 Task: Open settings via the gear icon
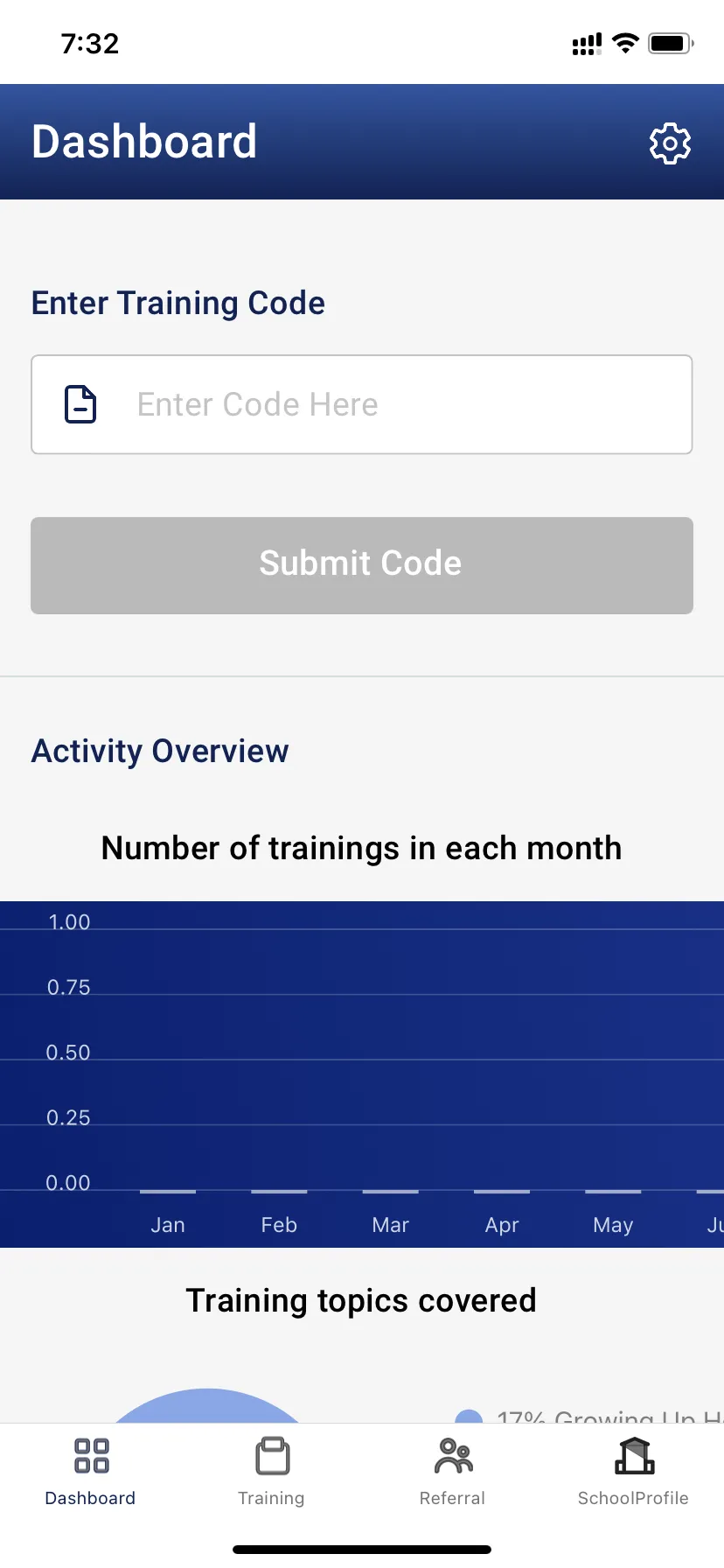click(670, 143)
